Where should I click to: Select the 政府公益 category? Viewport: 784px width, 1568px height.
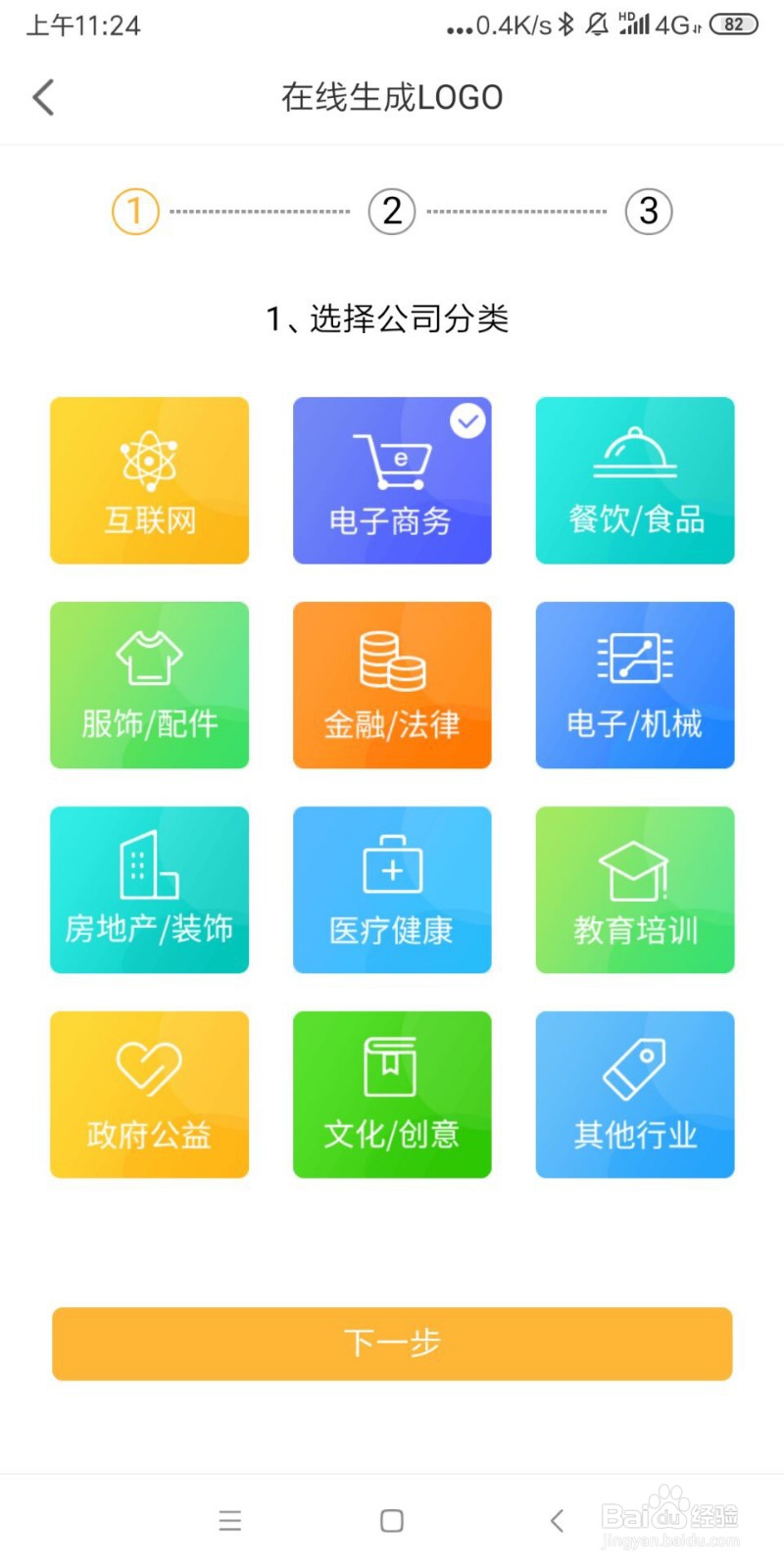tap(149, 1095)
